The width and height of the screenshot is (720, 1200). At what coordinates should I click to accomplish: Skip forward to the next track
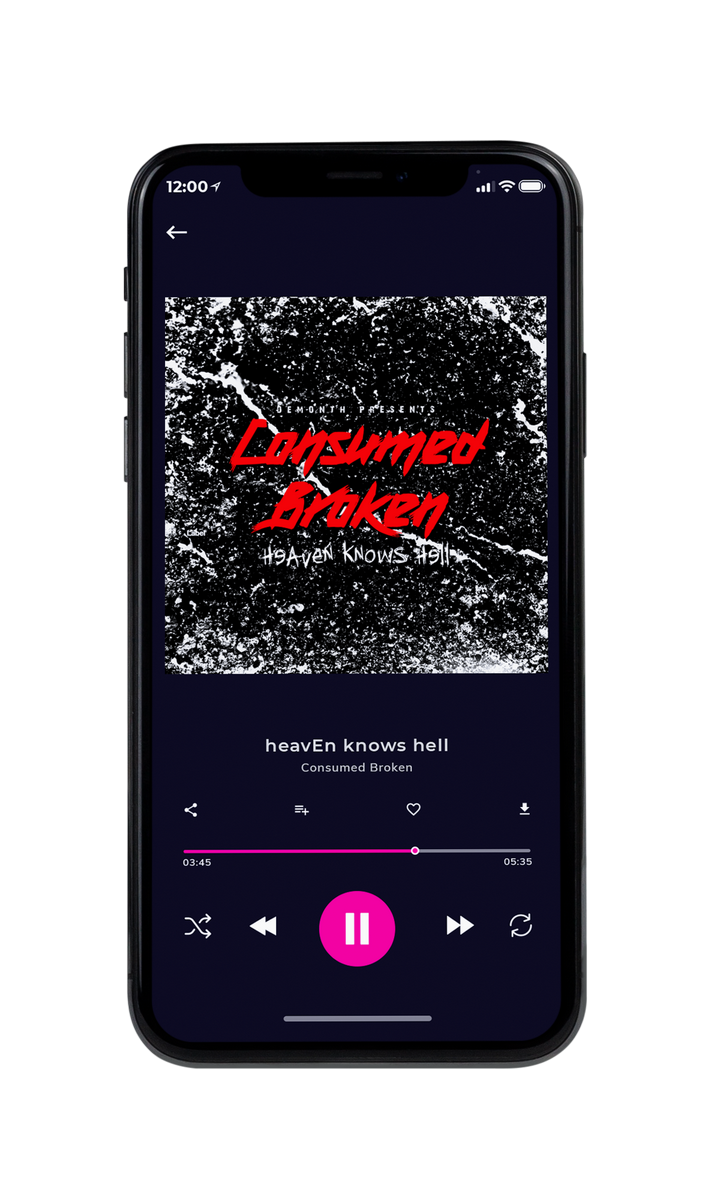coord(460,926)
